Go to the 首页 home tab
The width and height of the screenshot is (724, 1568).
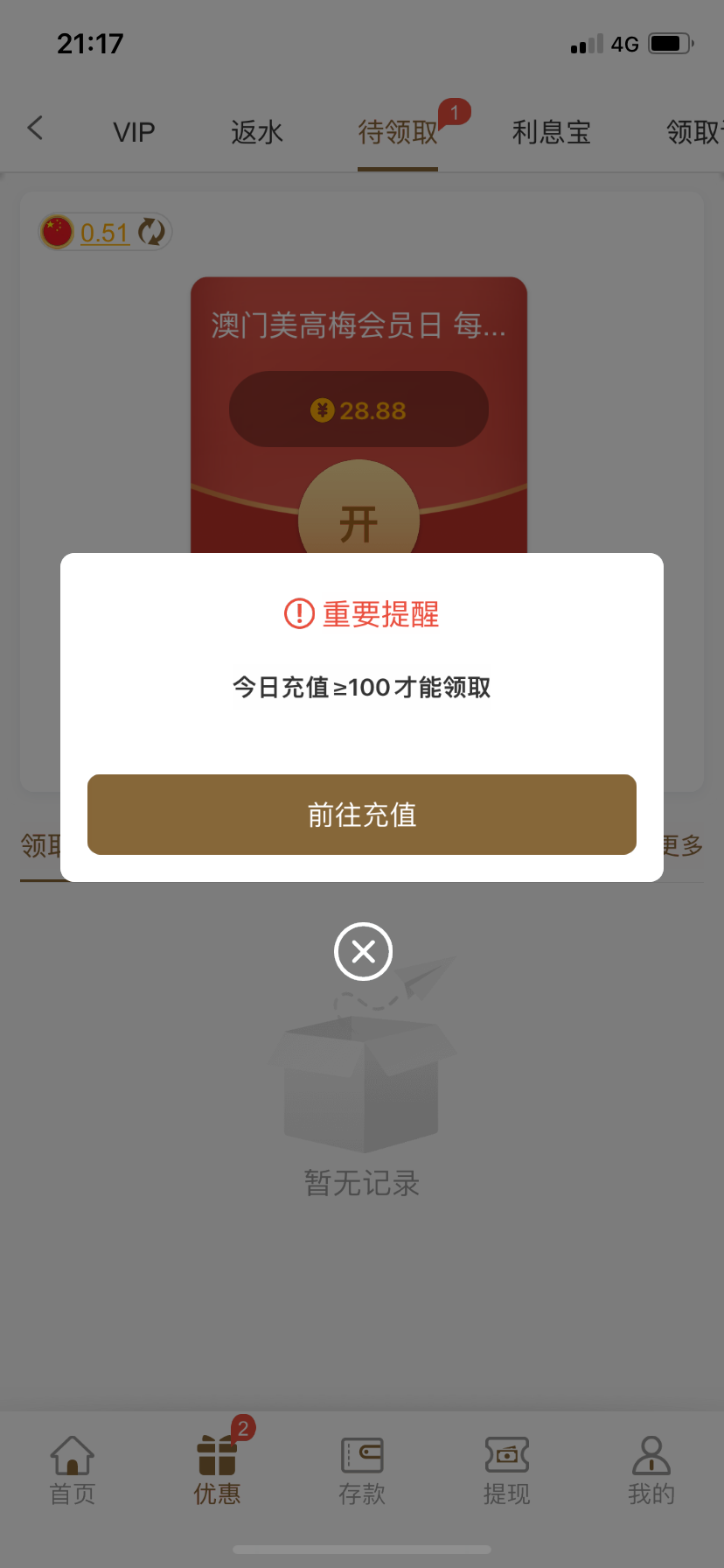(73, 1472)
